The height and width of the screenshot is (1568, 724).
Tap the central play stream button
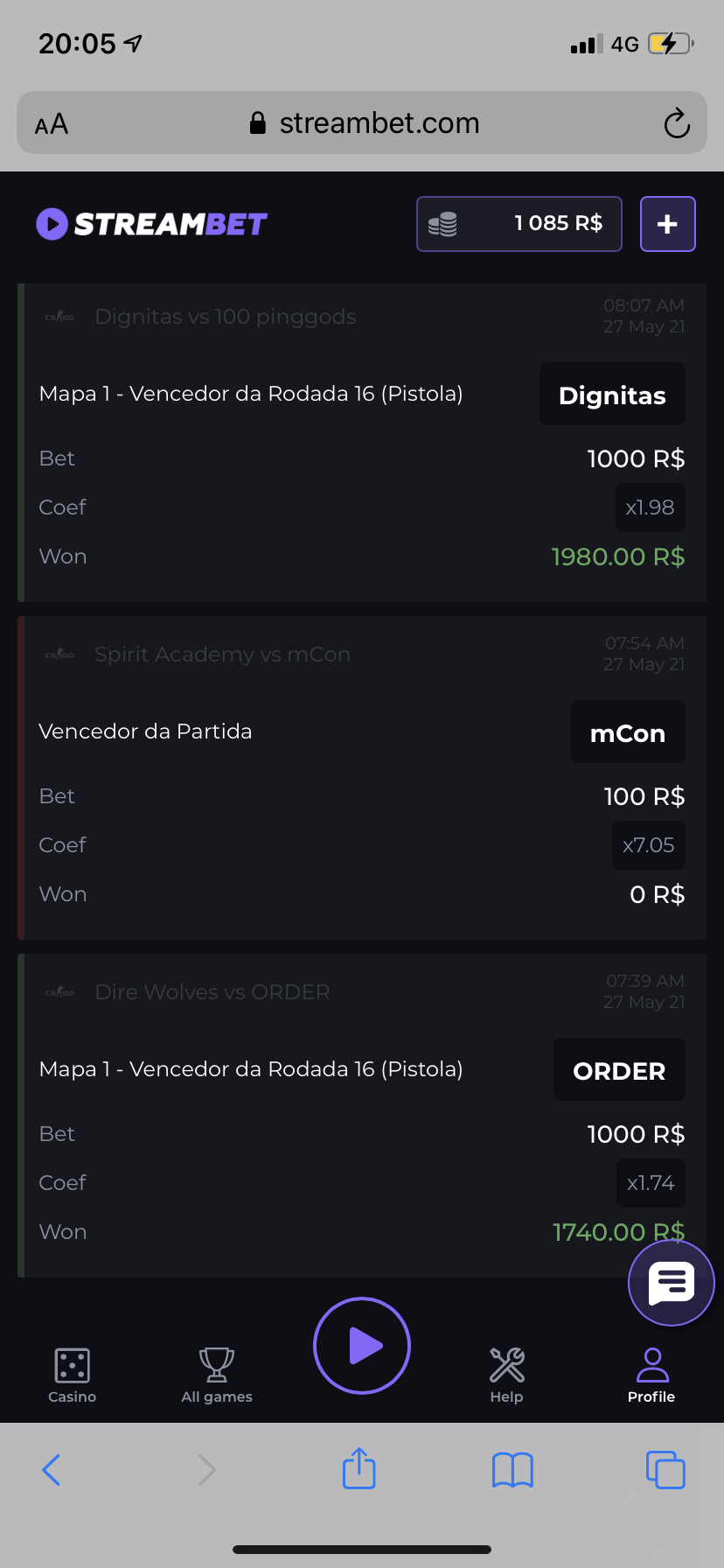point(362,1346)
